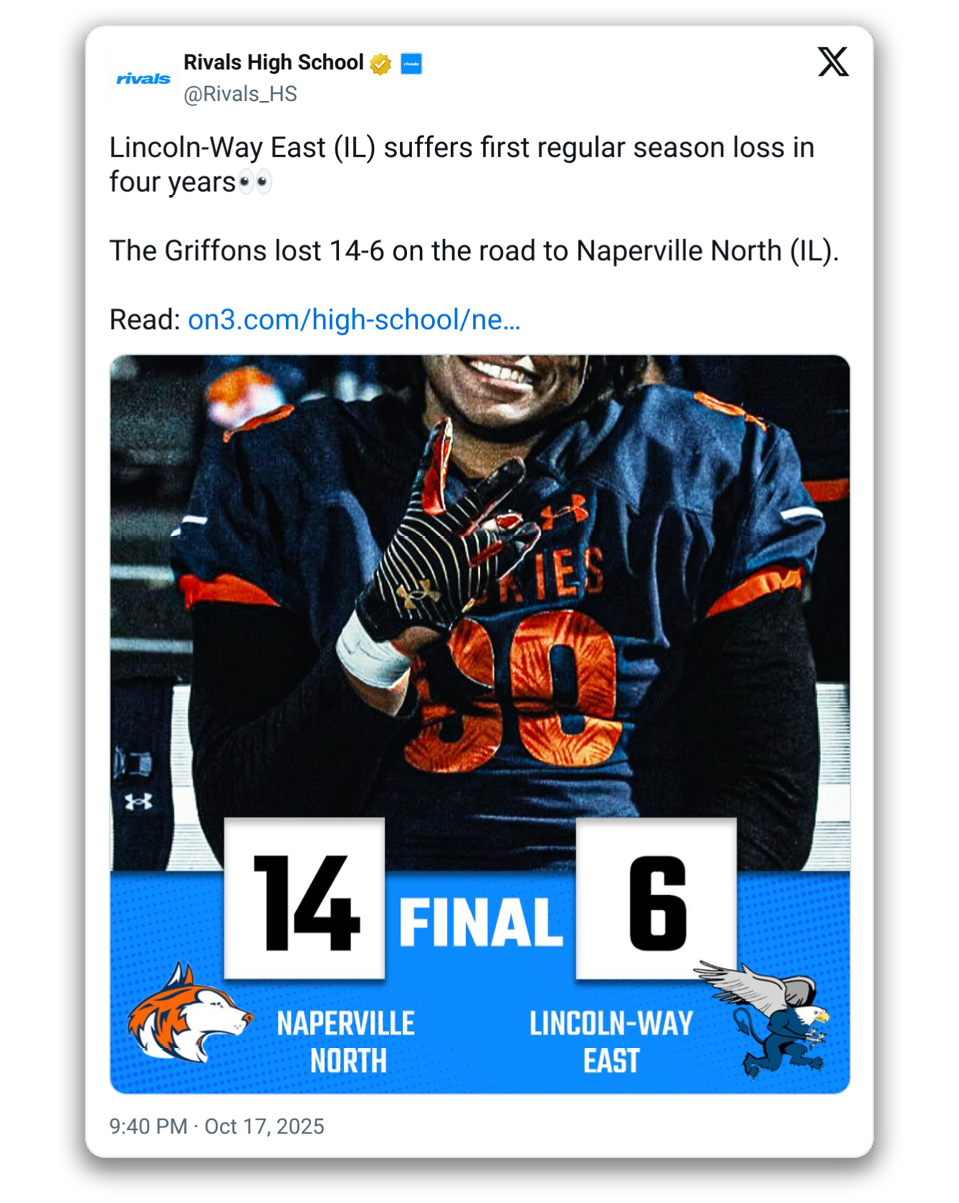Tap the Rivals High School account name
This screenshot has width=959, height=1203.
click(x=273, y=63)
